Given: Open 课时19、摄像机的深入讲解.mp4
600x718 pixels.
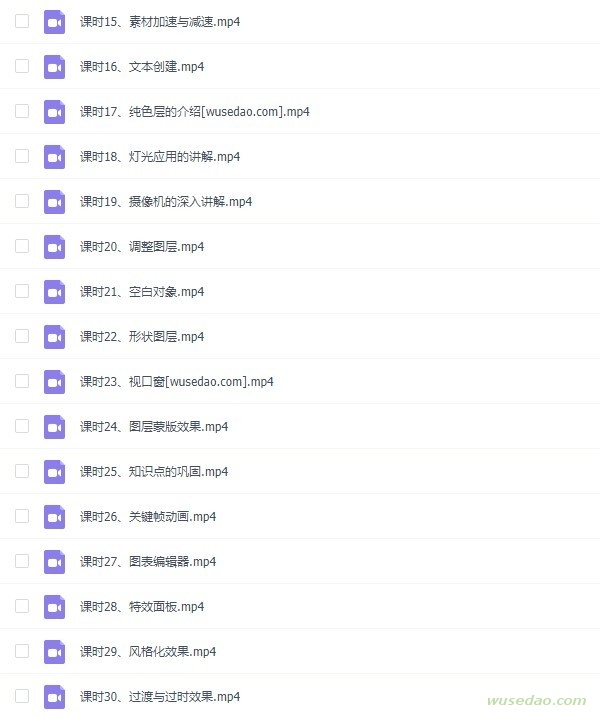Looking at the screenshot, I should point(165,202).
